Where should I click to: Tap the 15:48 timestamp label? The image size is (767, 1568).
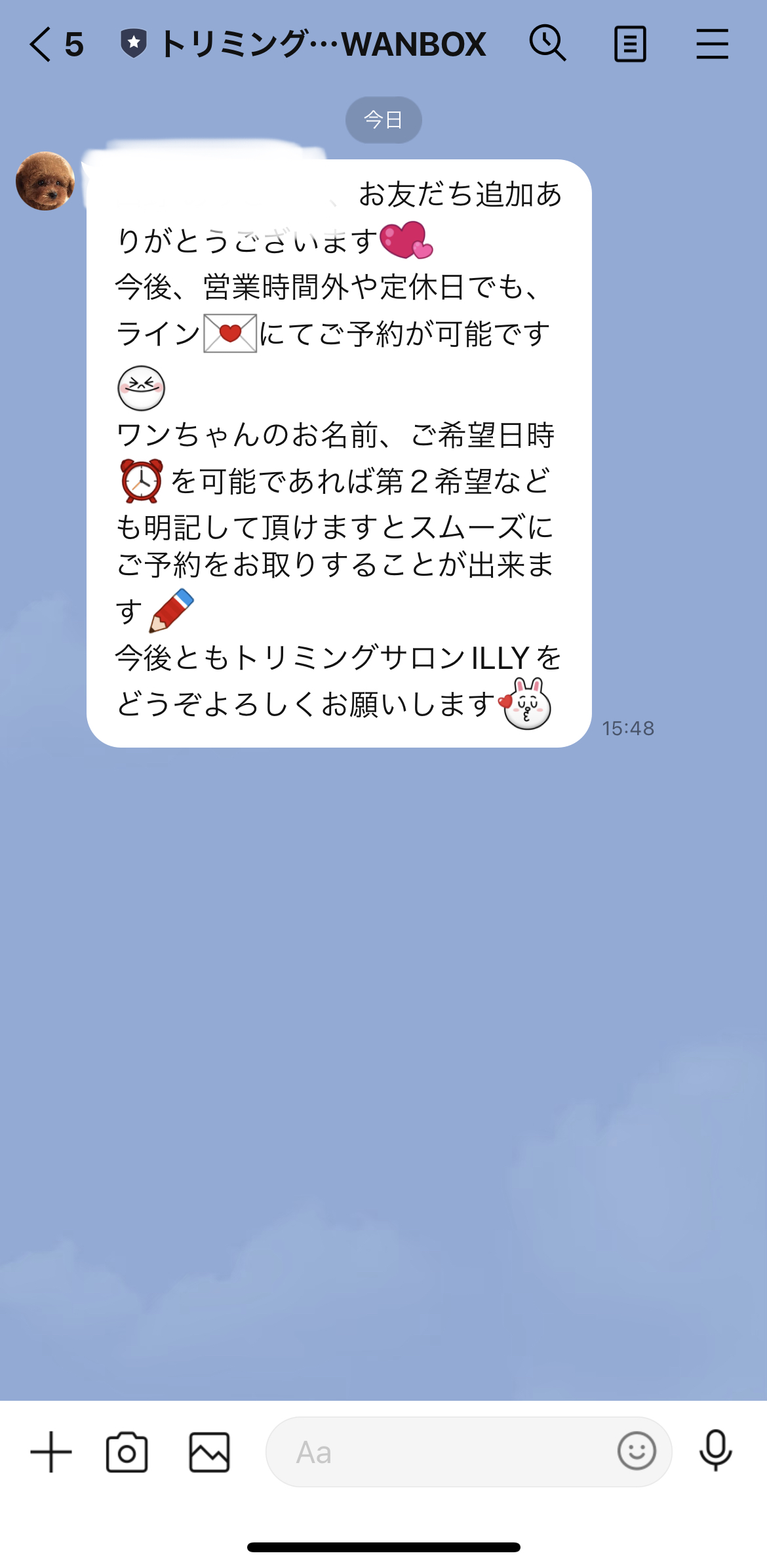pyautogui.click(x=629, y=728)
